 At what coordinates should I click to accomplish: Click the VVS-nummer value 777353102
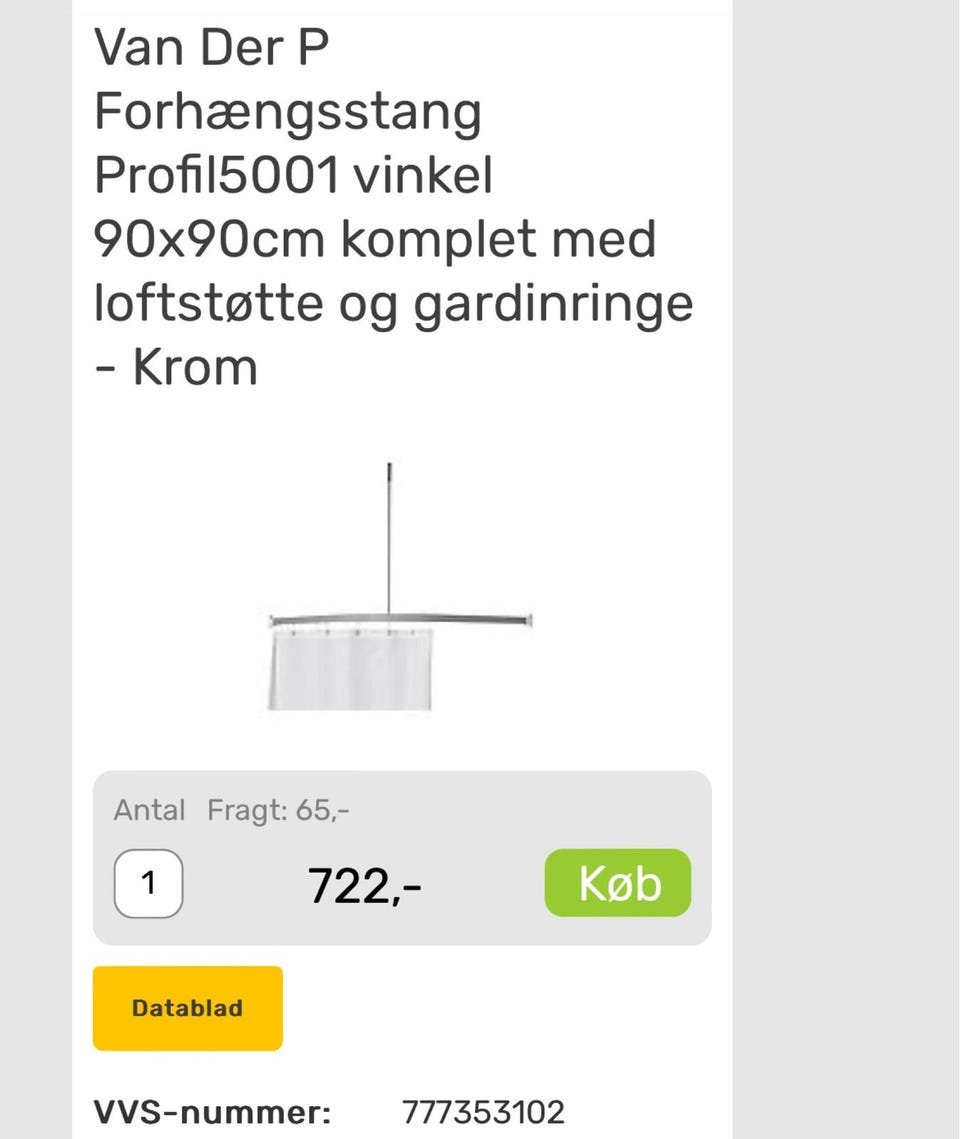click(484, 1110)
